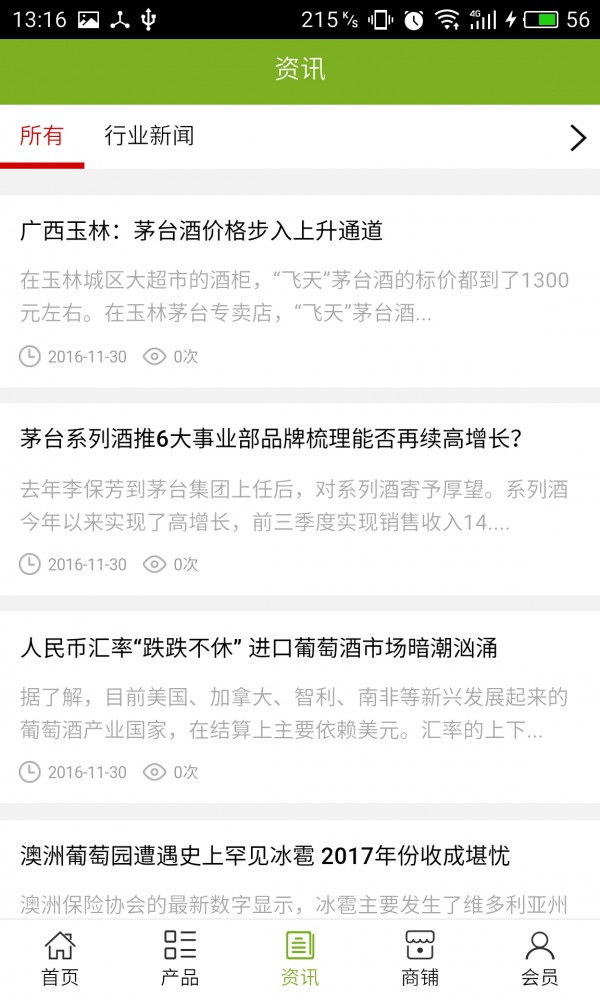Open the 人民币汇率"跌跌不休" news item

click(x=259, y=648)
